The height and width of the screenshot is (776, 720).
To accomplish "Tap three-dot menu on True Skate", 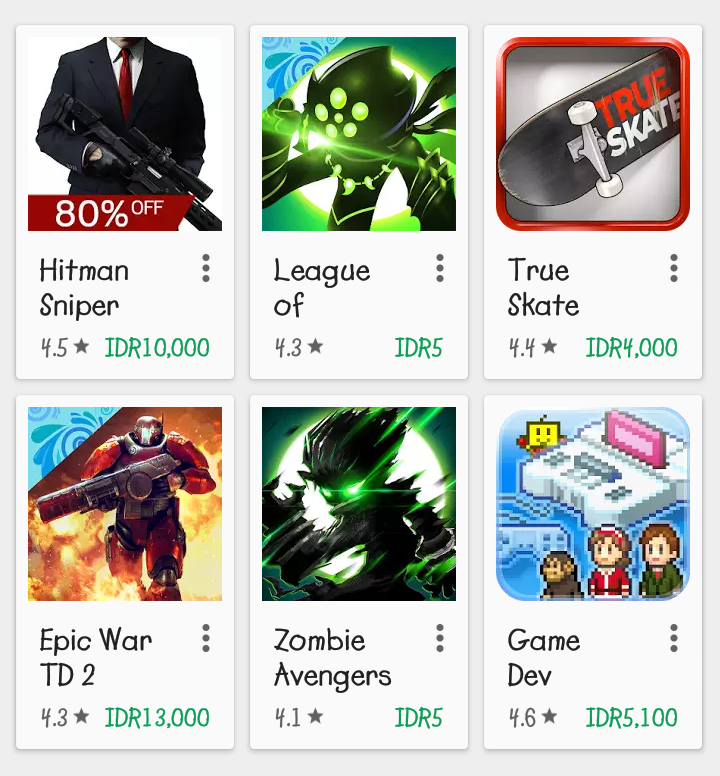I will click(x=674, y=268).
